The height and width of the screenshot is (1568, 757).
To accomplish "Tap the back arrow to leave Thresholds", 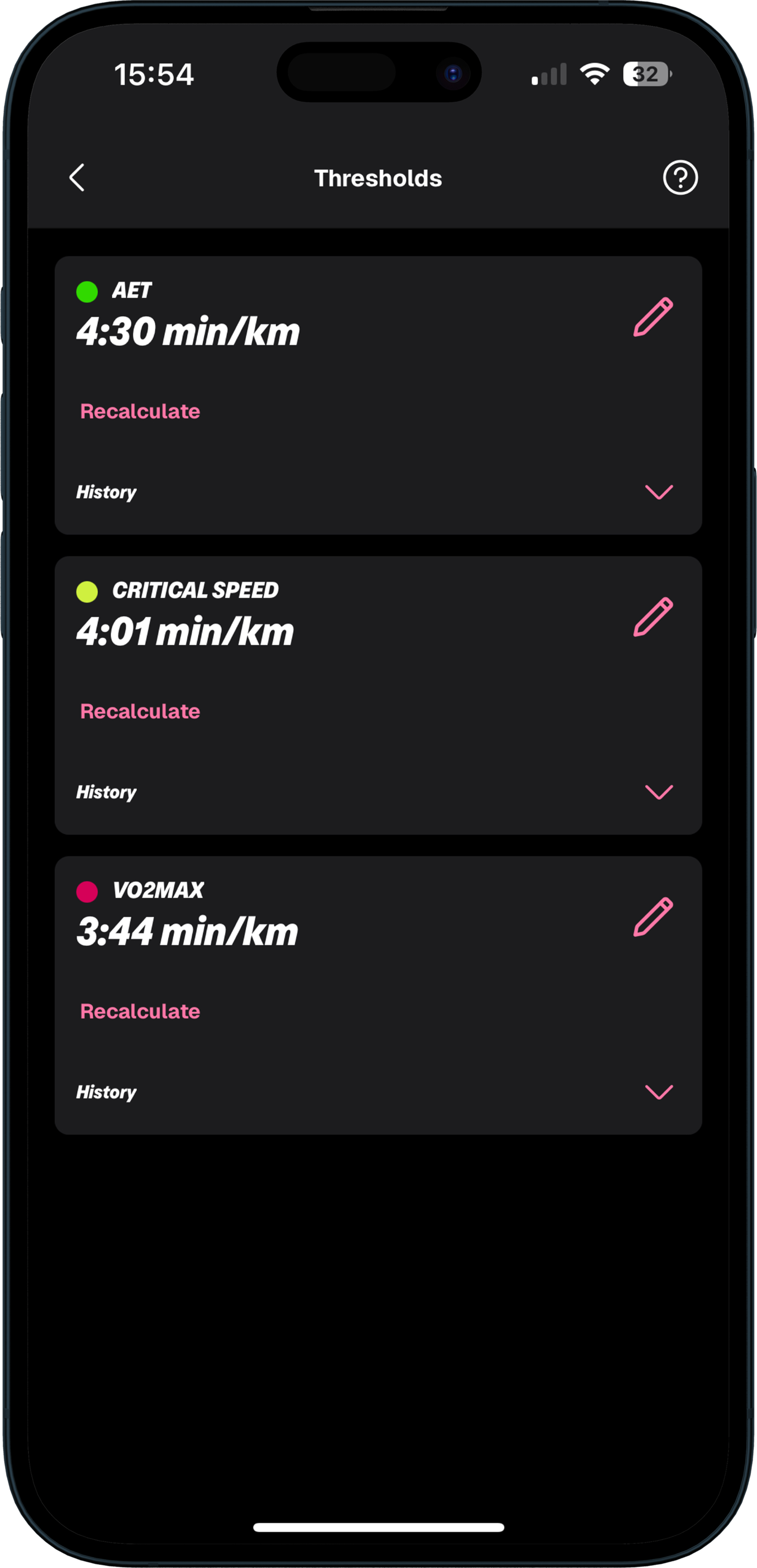I will (77, 178).
